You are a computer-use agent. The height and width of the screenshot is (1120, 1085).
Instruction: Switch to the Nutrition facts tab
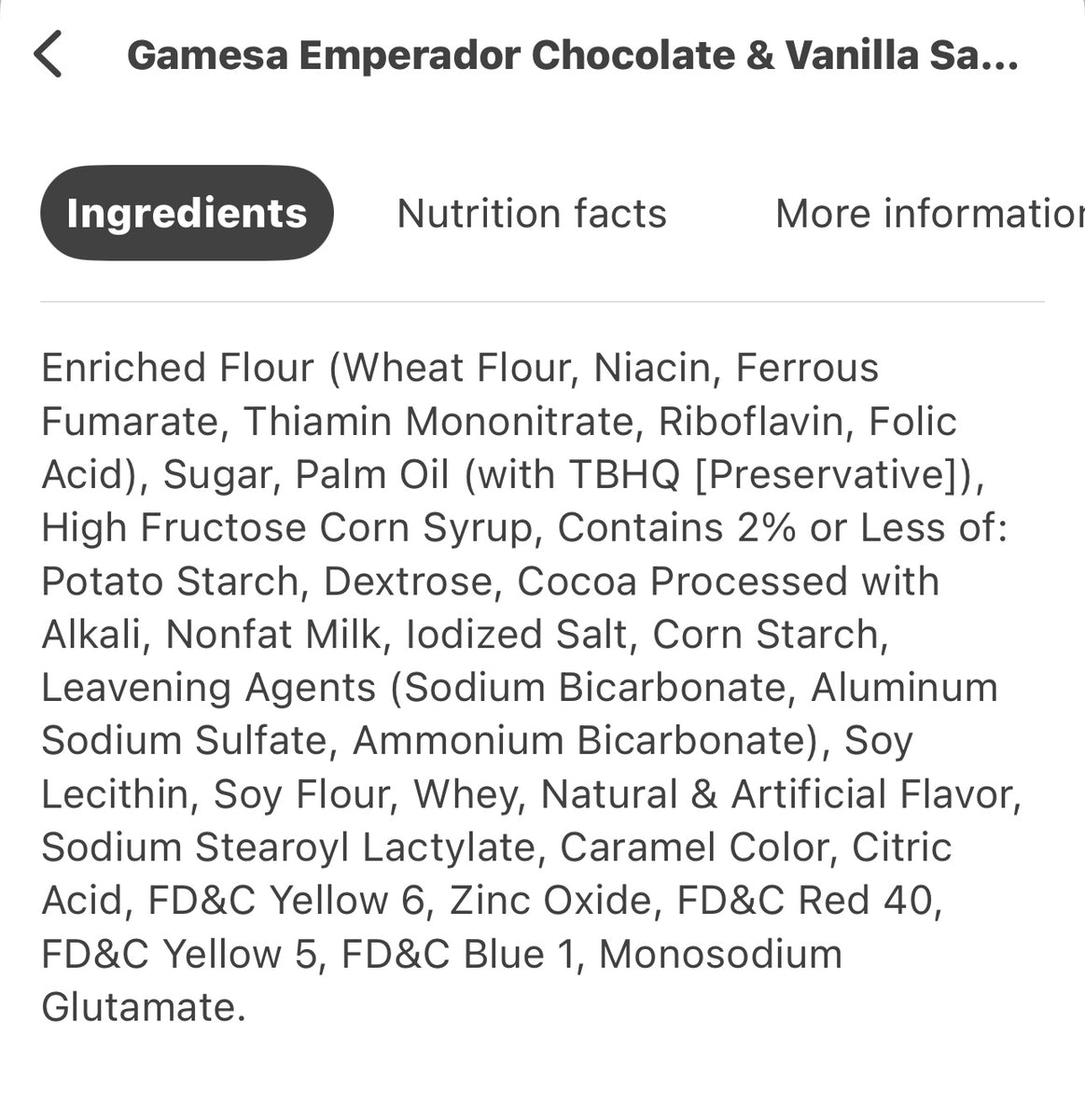coord(530,213)
